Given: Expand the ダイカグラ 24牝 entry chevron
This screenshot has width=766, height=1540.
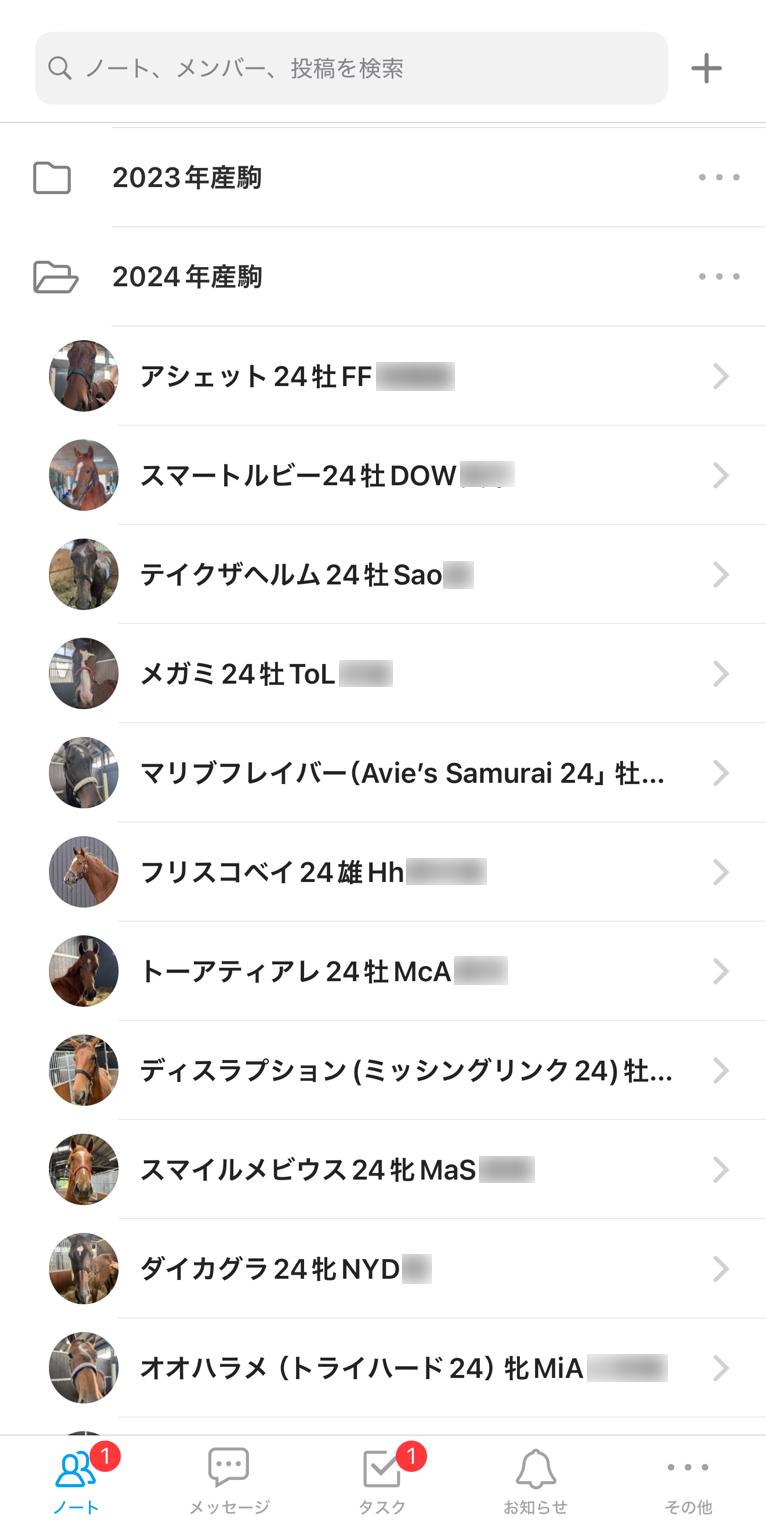Looking at the screenshot, I should point(721,1268).
